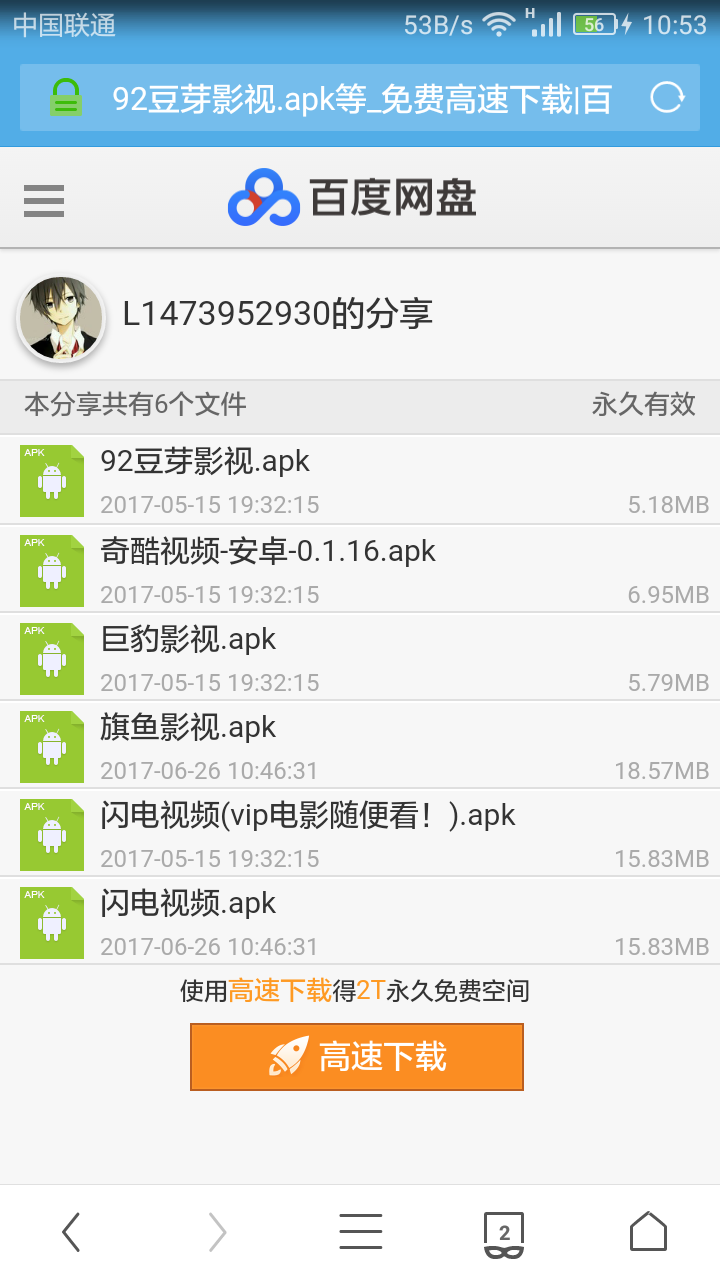Open the 15.83MB 闪电视频.apk from 2017-06-26
The width and height of the screenshot is (720, 1280).
click(360, 921)
